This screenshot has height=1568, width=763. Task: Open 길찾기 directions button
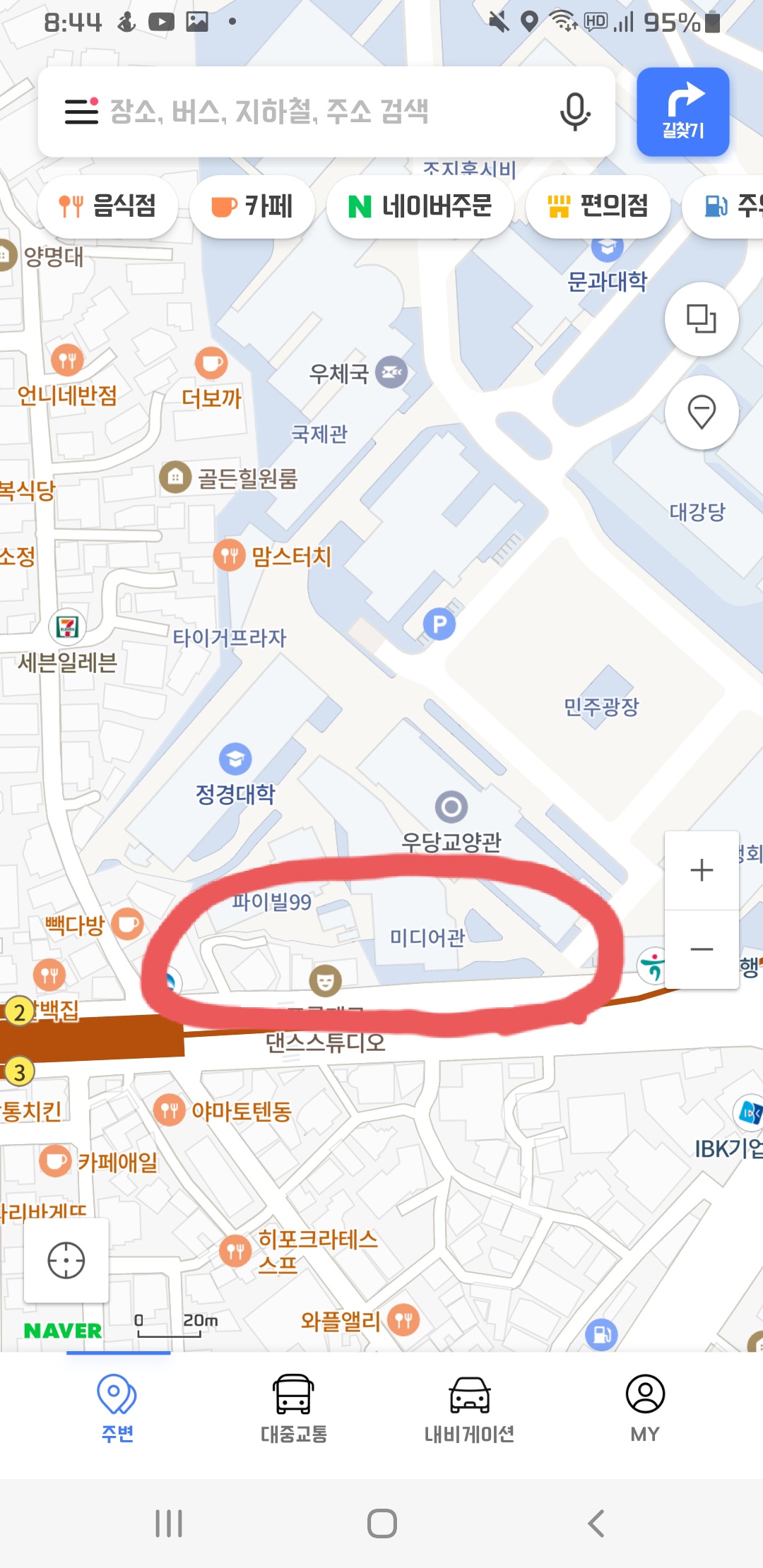[682, 112]
